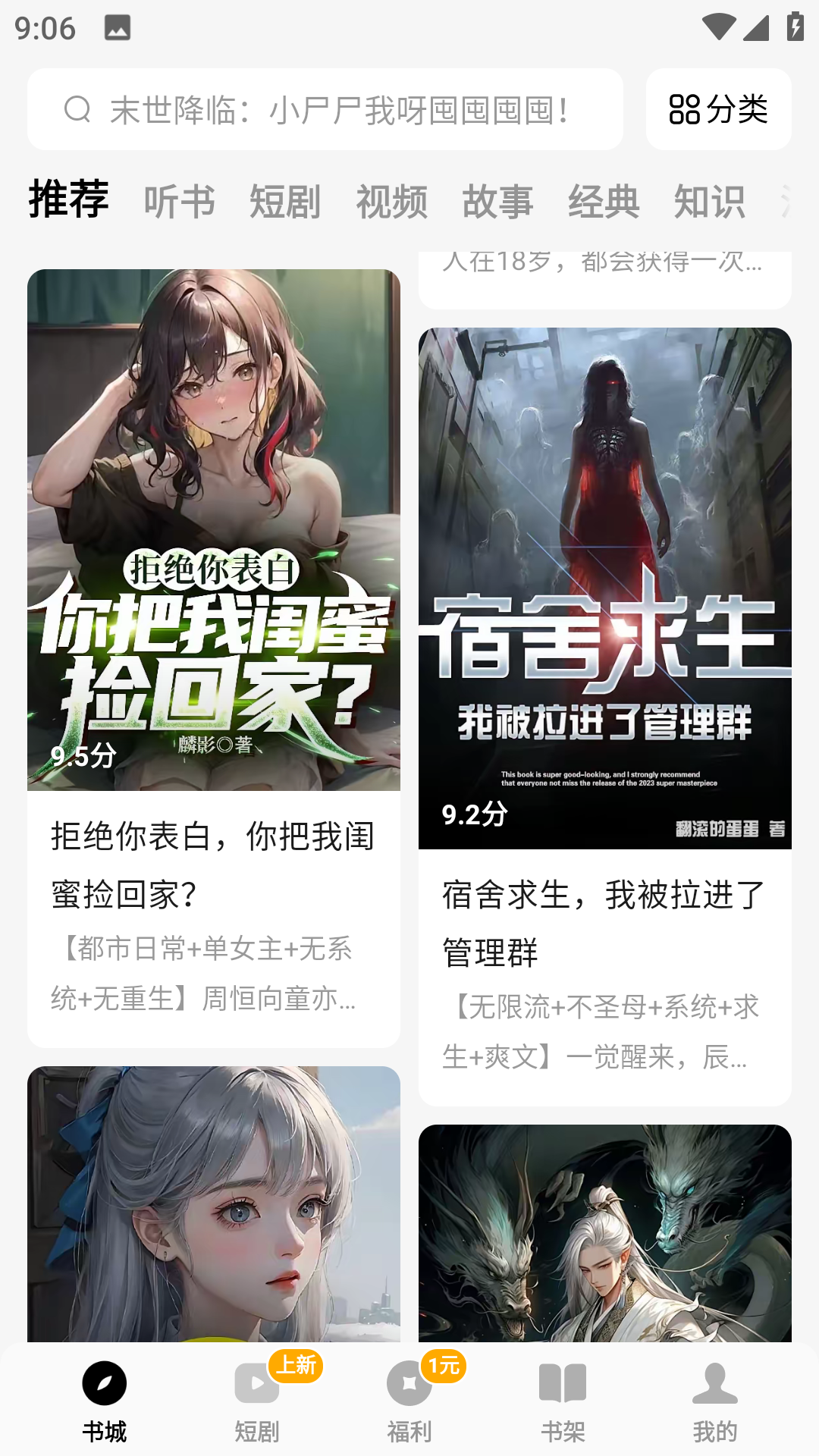Switch to the 推荐 tab
The image size is (819, 1456).
click(x=68, y=200)
